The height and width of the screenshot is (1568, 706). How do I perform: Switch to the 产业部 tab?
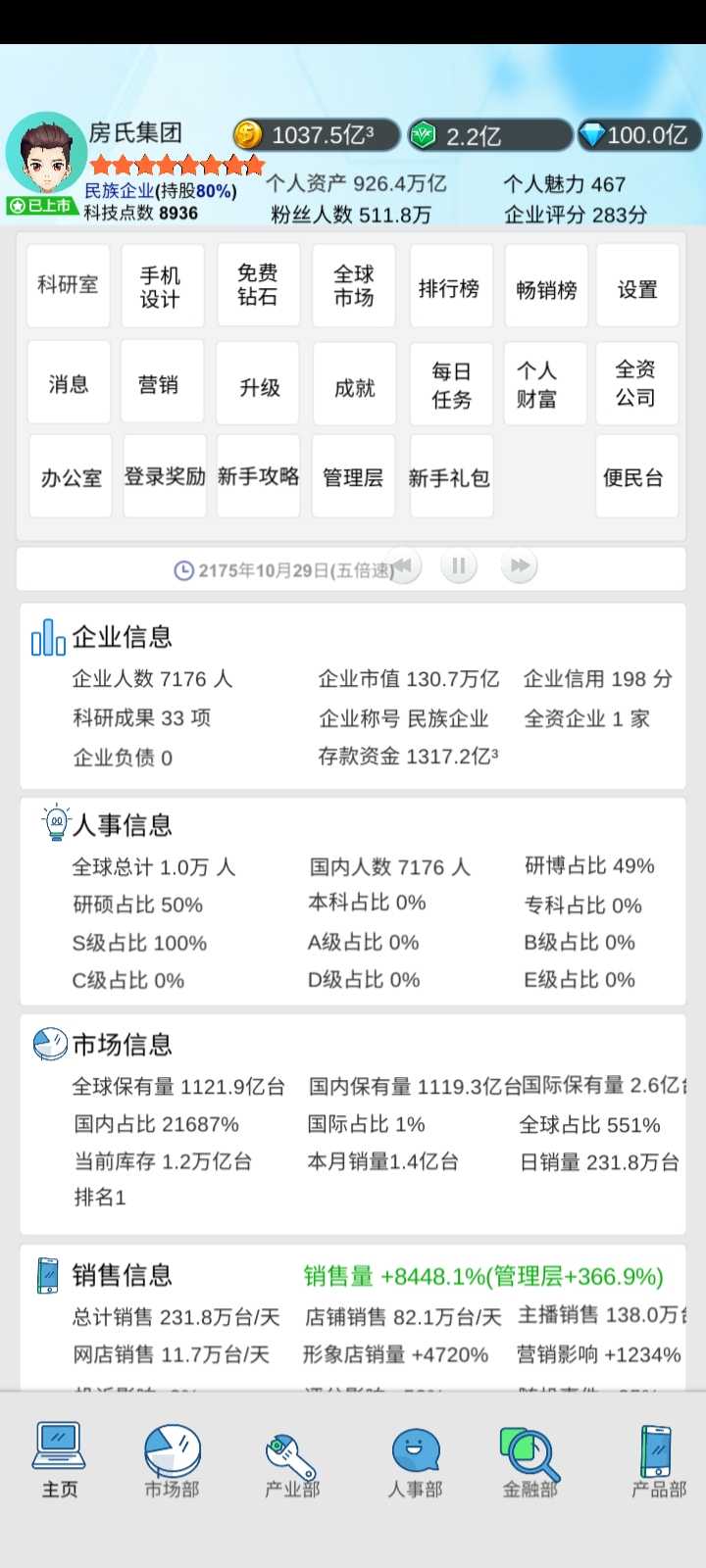pos(292,1461)
